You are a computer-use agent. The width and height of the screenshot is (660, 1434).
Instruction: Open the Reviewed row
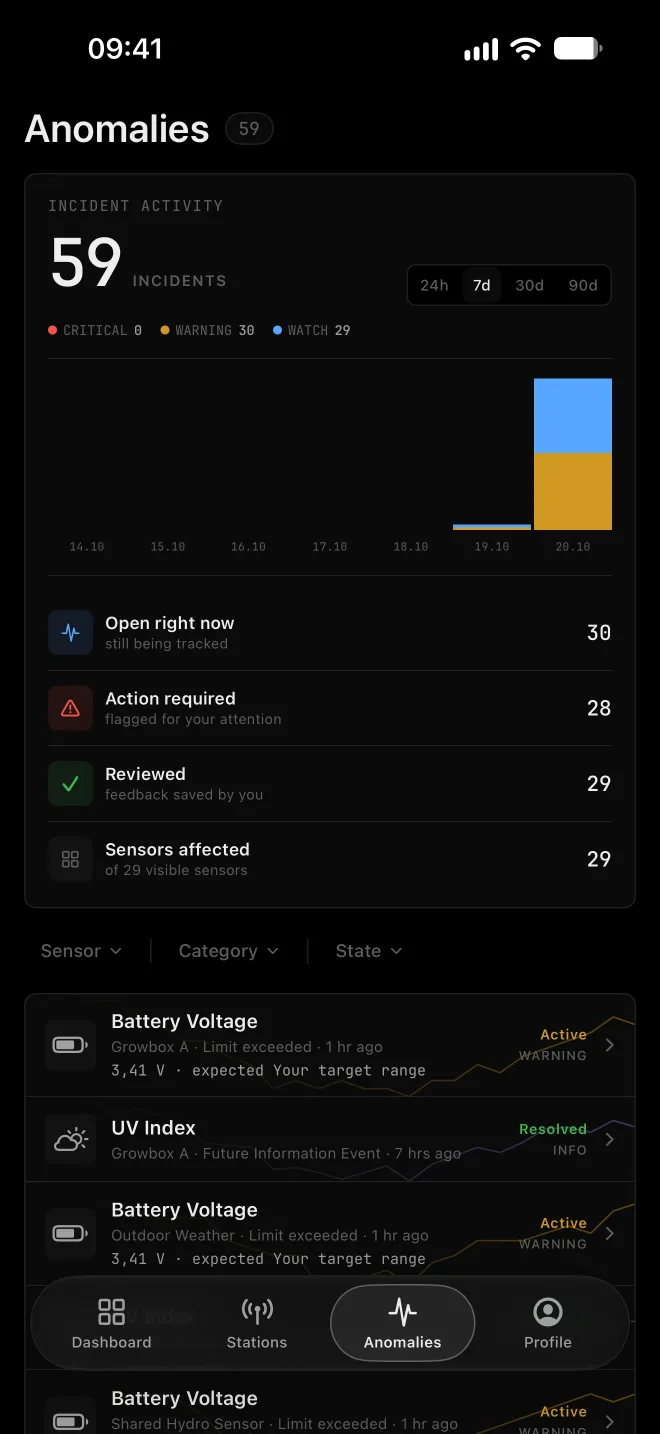point(330,784)
